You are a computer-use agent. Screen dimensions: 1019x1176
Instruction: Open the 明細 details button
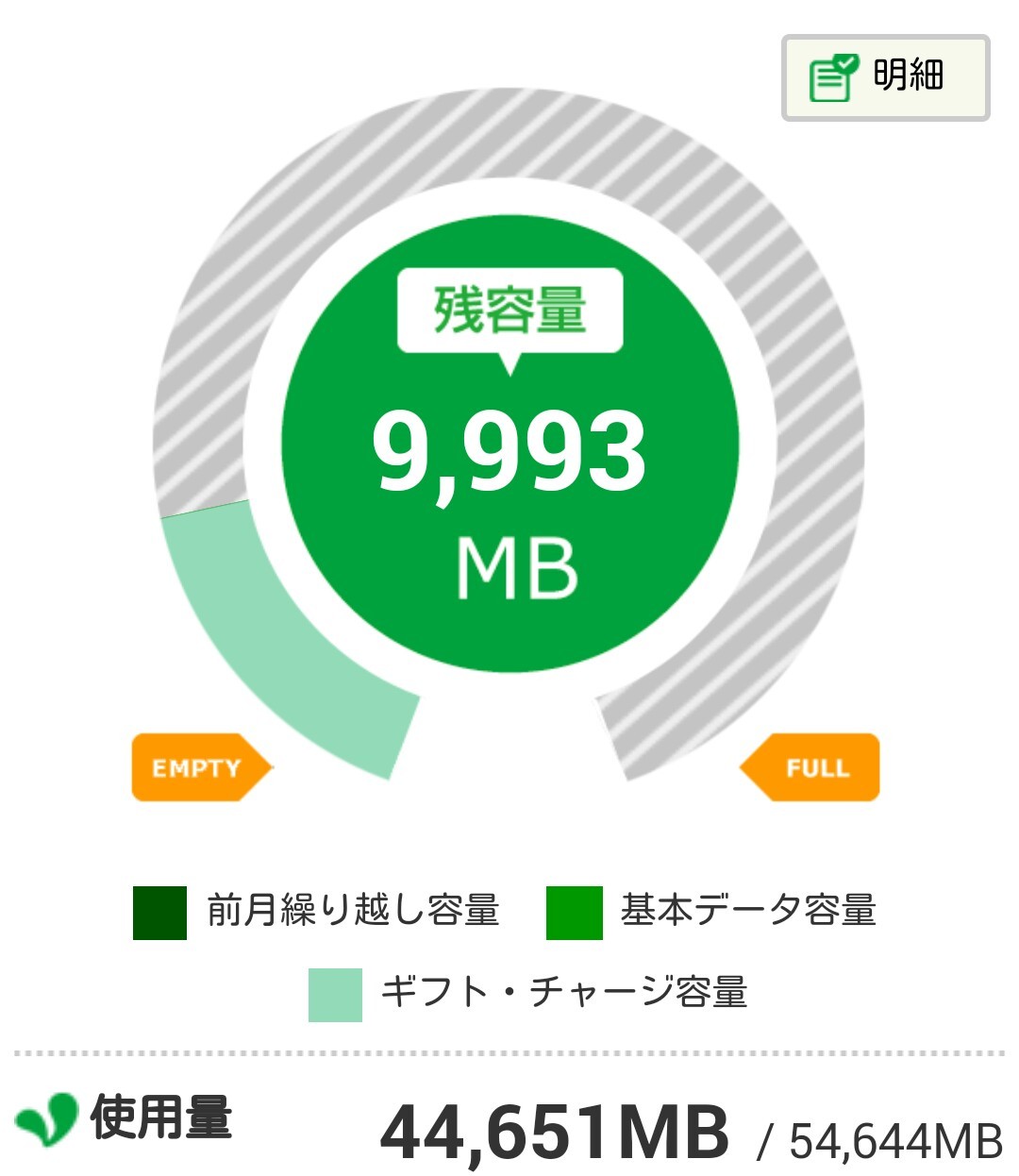(885, 77)
